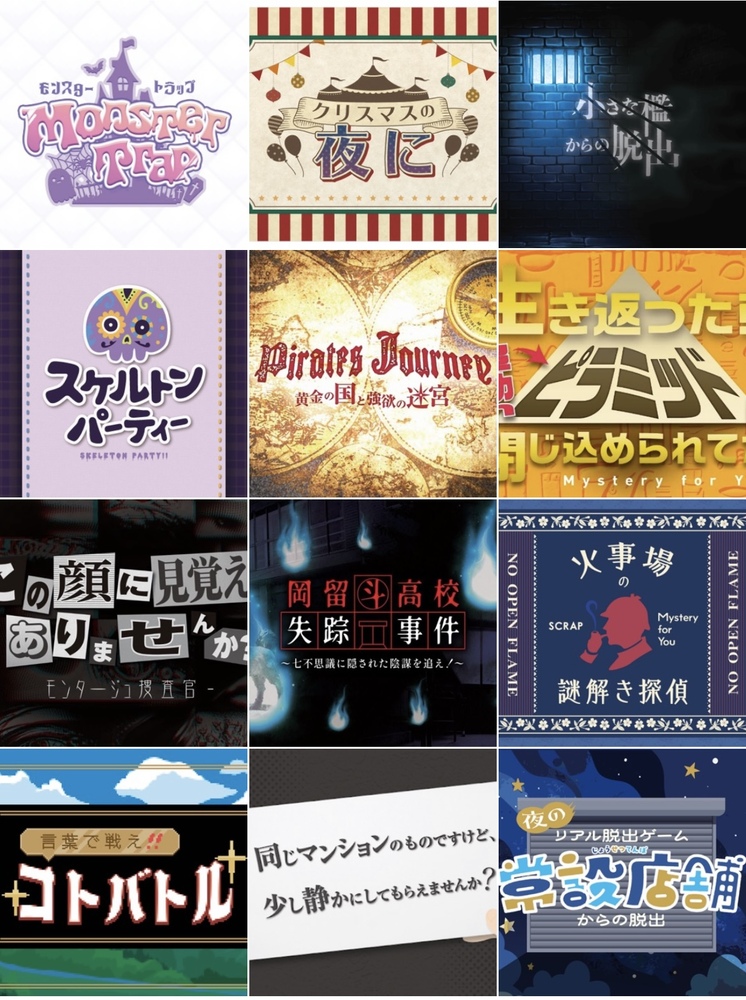The image size is (746, 1000).
Task: View the 同じマンションのものですけど post
Action: click(373, 873)
